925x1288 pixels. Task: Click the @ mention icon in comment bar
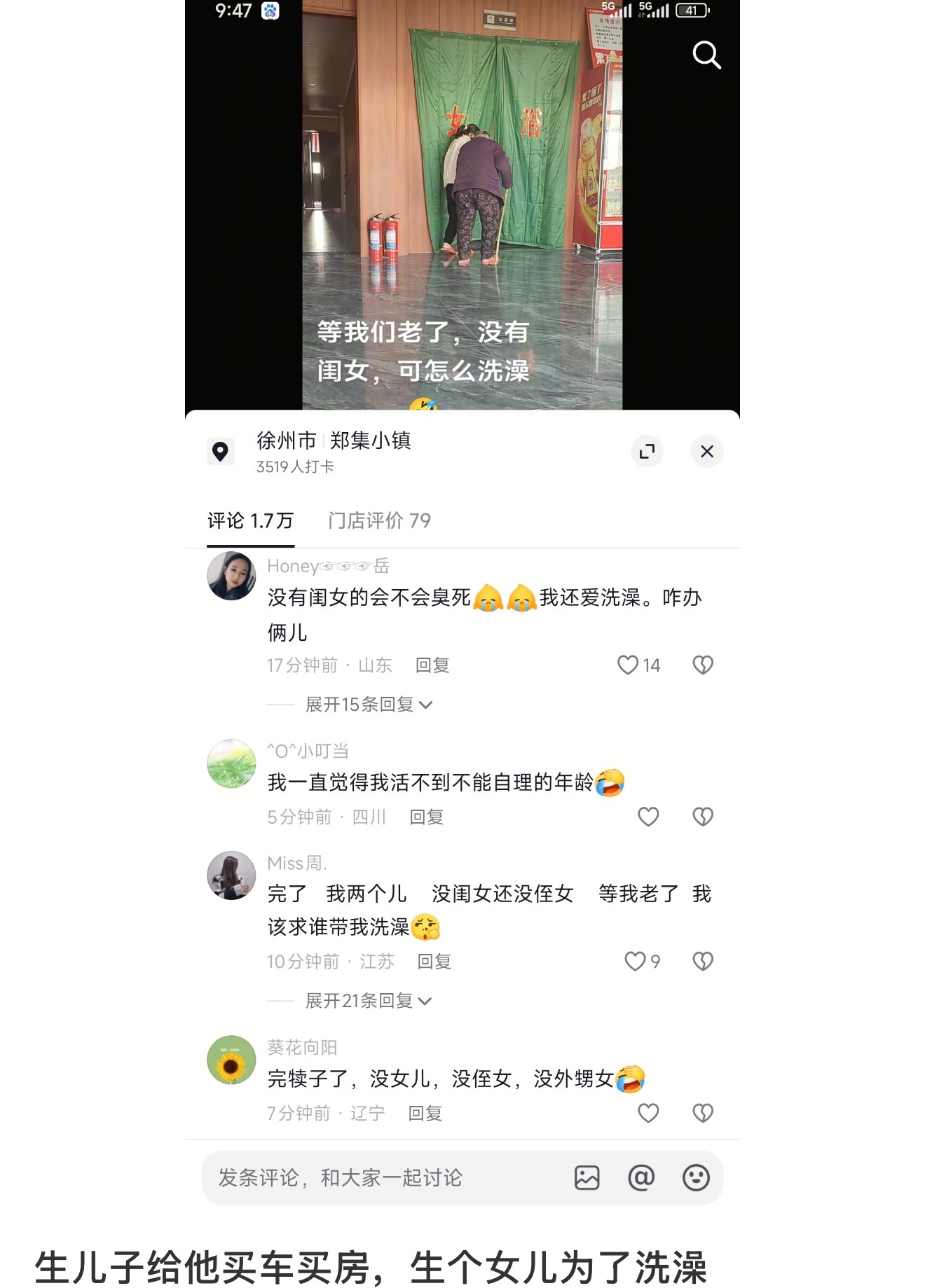pyautogui.click(x=641, y=1178)
